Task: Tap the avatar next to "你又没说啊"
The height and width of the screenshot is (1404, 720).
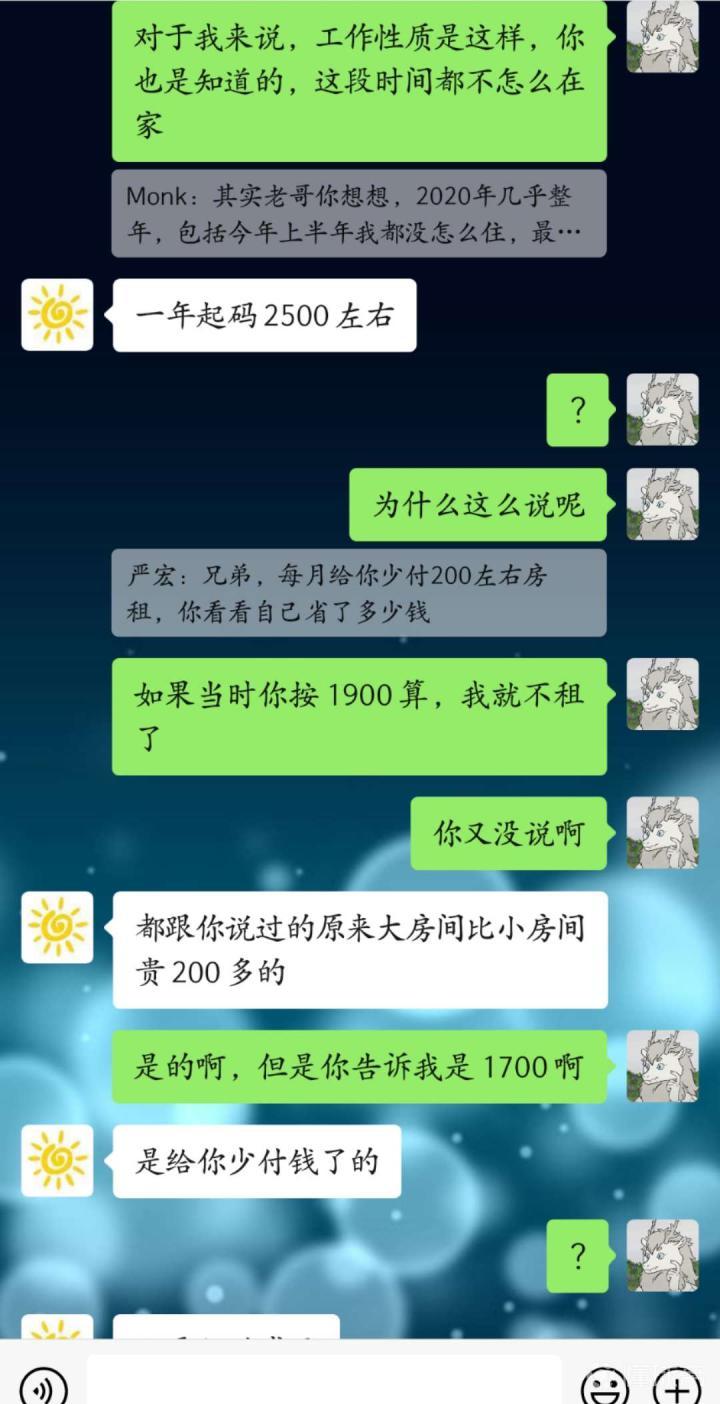Action: [x=662, y=833]
